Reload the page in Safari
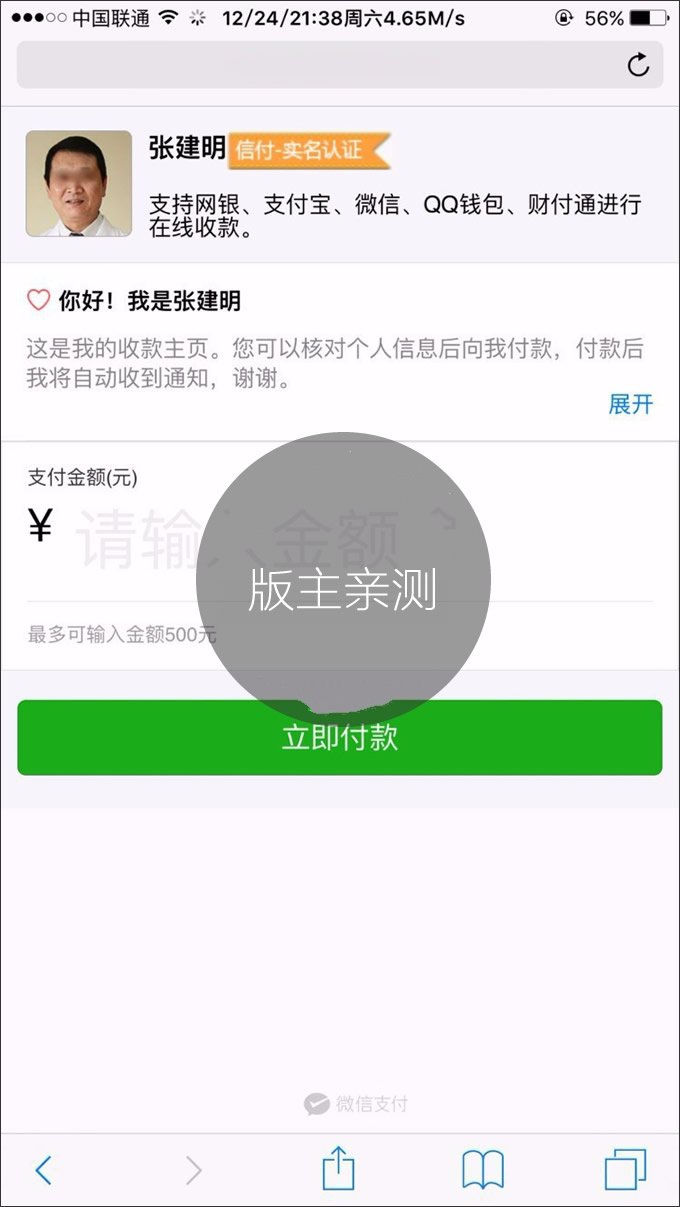Image resolution: width=680 pixels, height=1207 pixels. click(637, 65)
